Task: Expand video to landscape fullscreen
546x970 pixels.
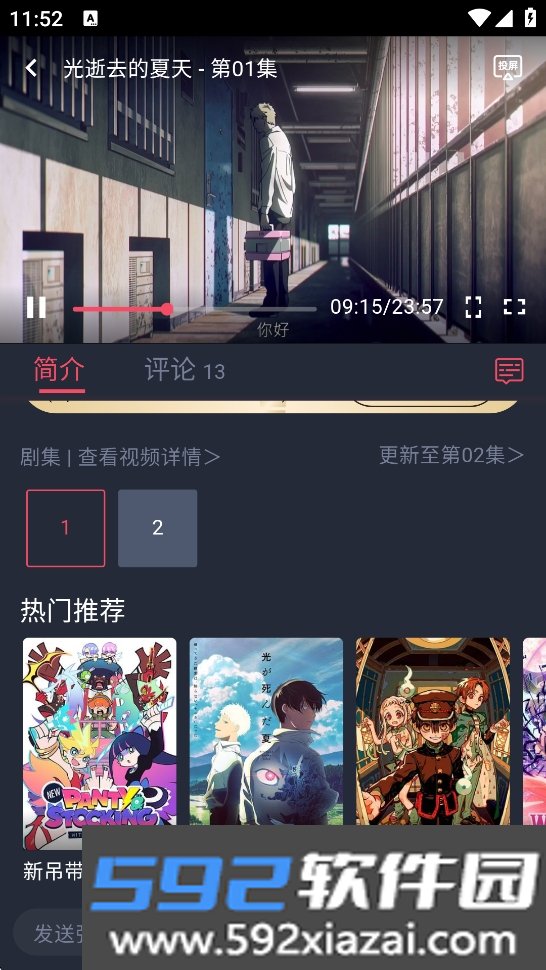Action: tap(514, 307)
